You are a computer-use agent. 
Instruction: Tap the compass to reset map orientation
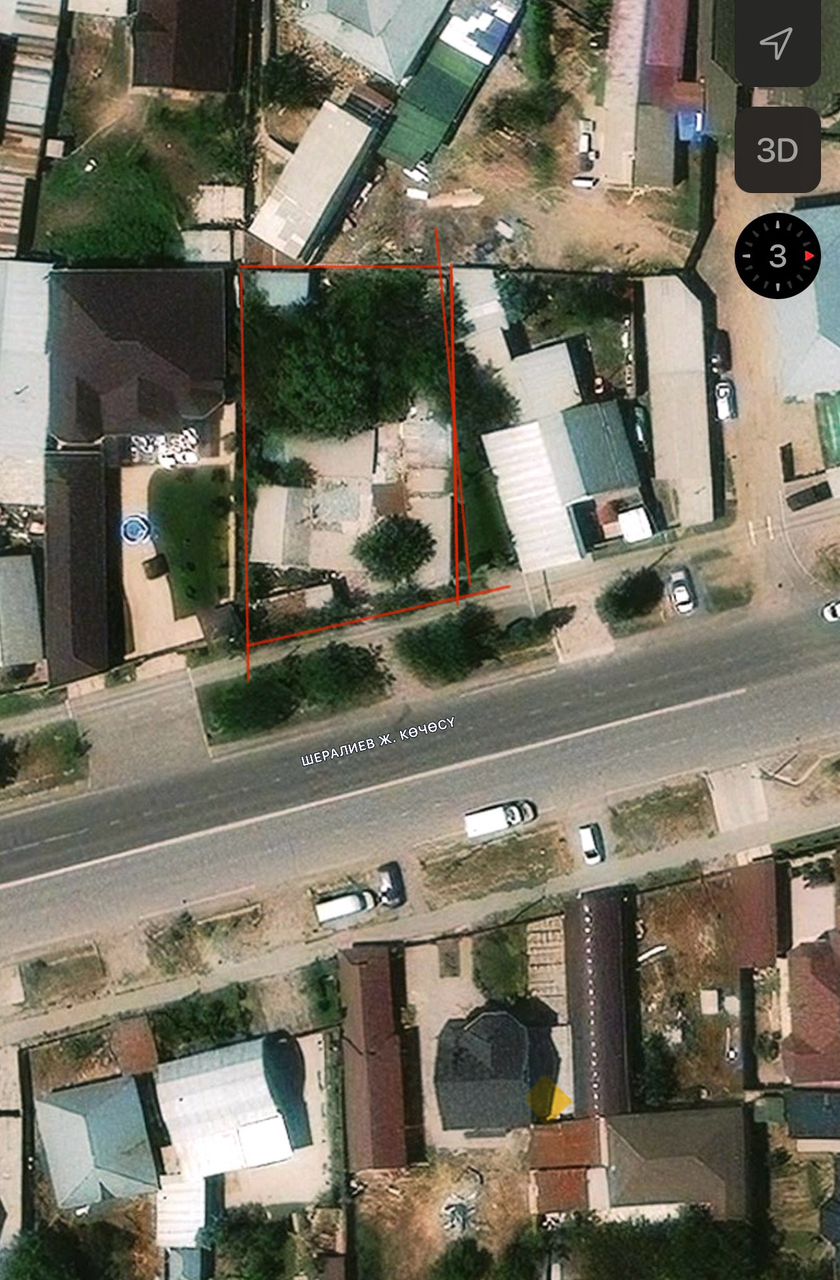[777, 256]
